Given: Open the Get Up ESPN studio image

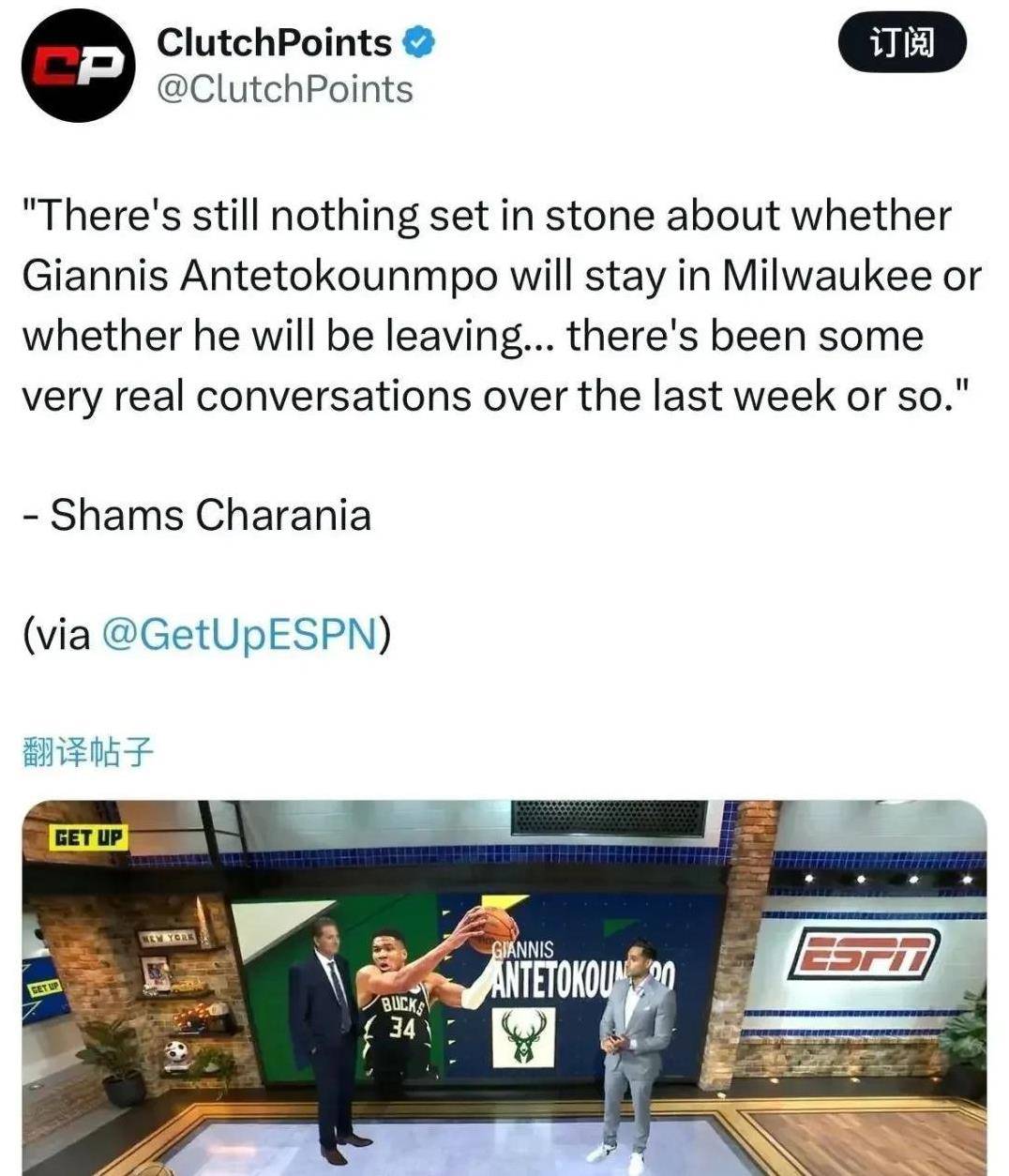Looking at the screenshot, I should [x=504, y=987].
